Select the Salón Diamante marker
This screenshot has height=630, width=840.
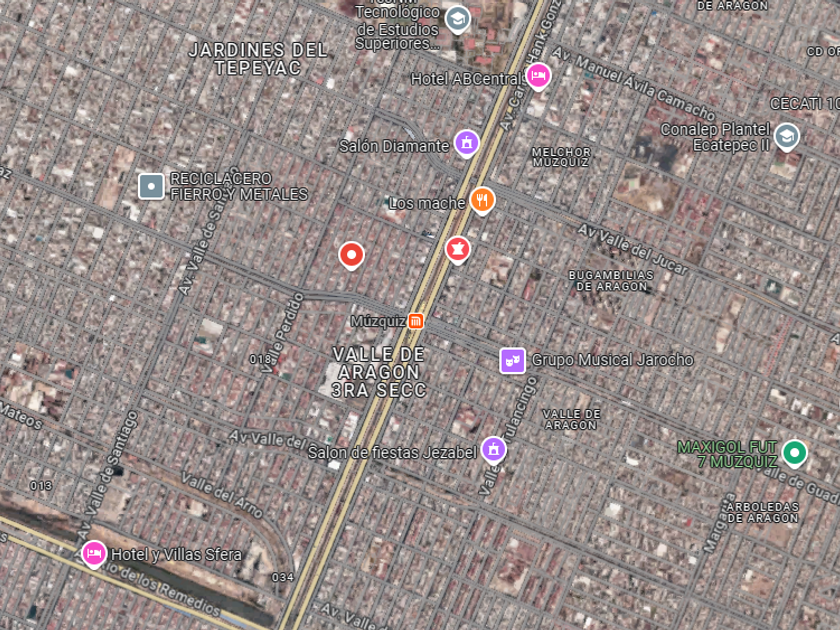coord(466,143)
